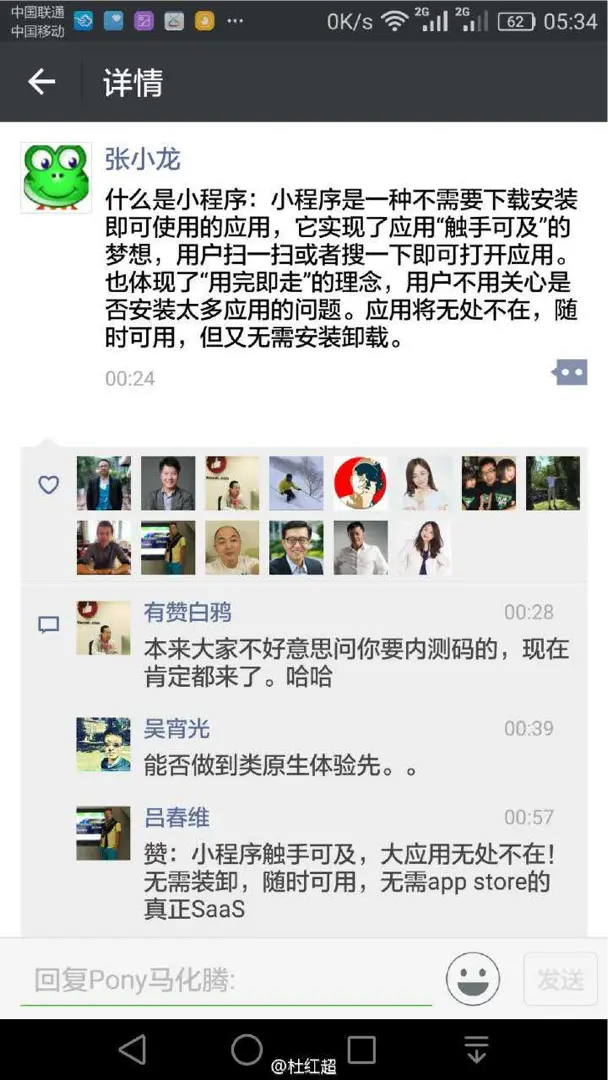Tap 吕春维's comment avatar
This screenshot has height=1080, width=608.
(x=104, y=833)
